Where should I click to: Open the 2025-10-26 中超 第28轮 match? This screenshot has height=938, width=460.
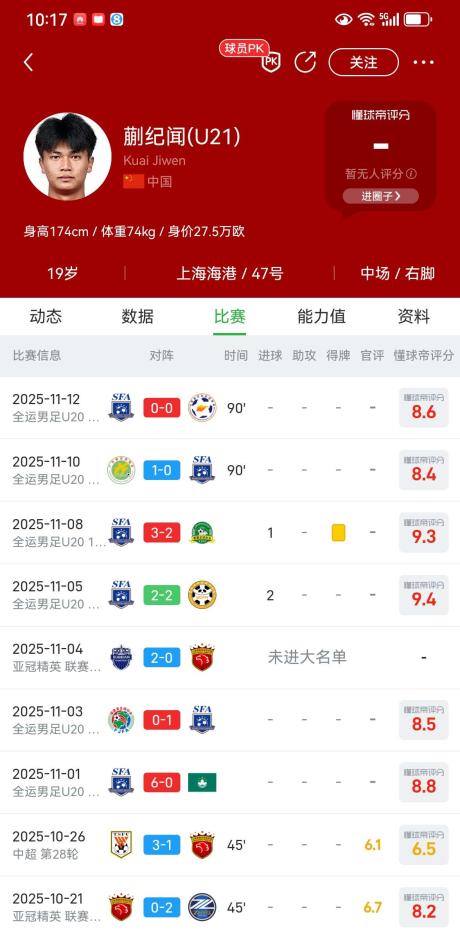[230, 845]
